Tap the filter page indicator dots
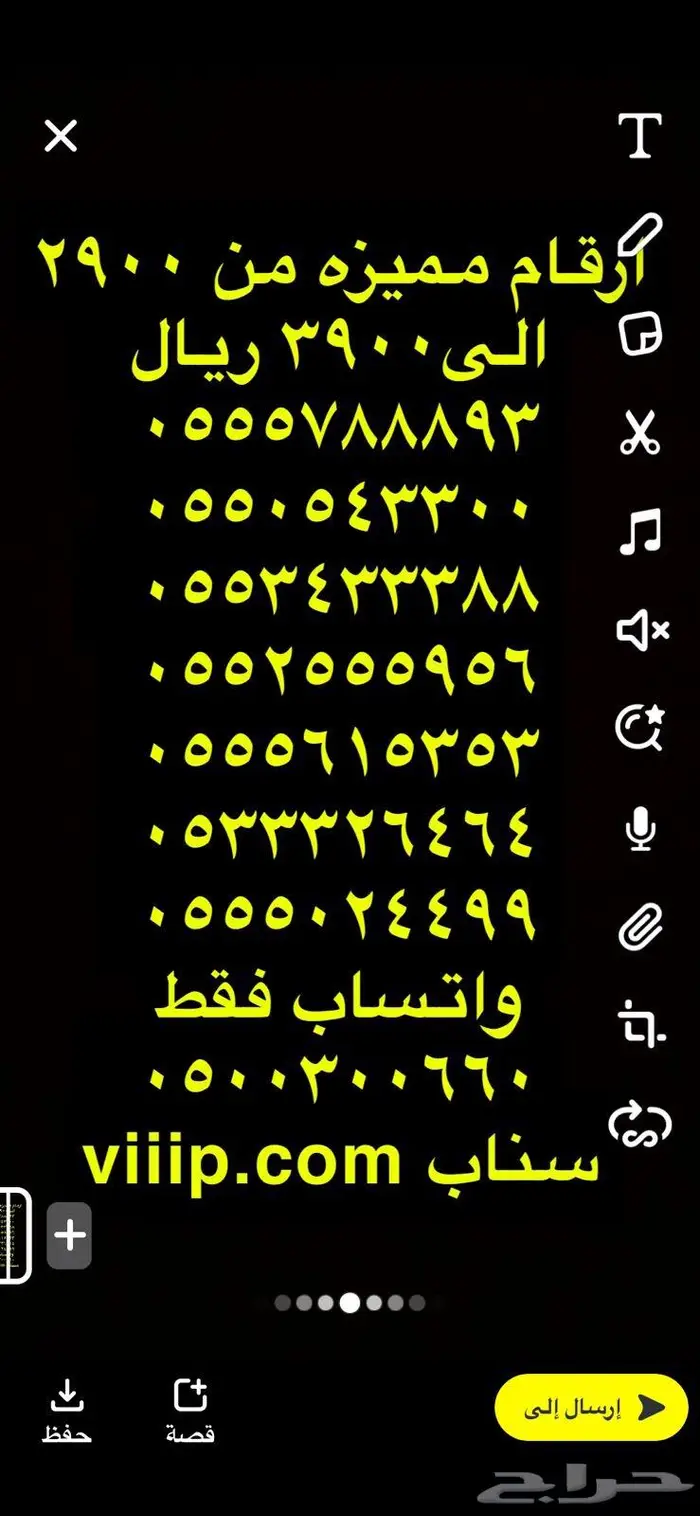This screenshot has height=1516, width=700. [x=350, y=1303]
